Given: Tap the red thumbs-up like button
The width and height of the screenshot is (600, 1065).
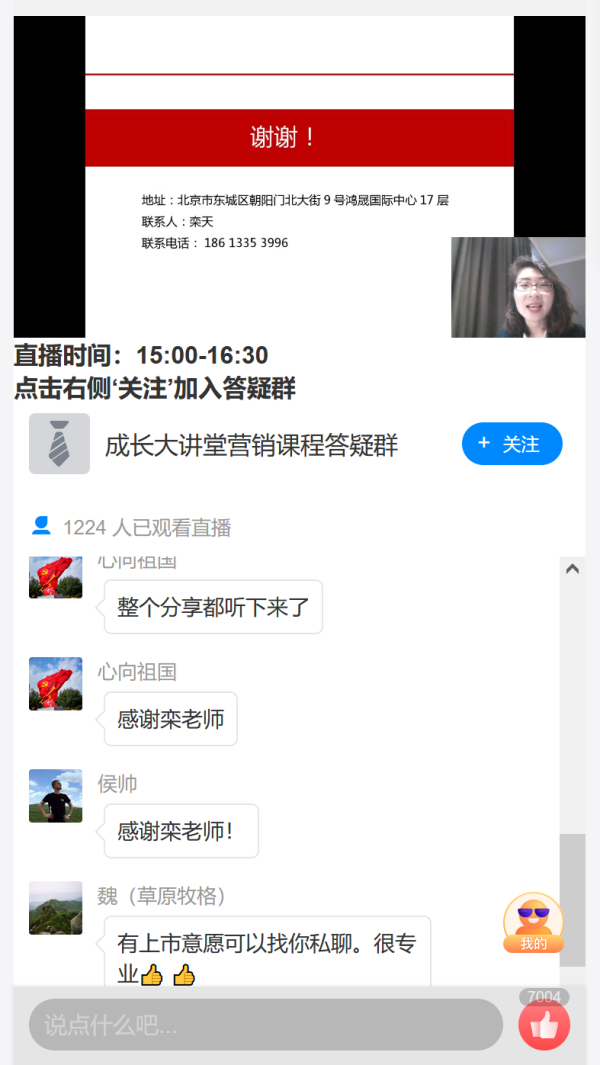Looking at the screenshot, I should pyautogui.click(x=544, y=1025).
